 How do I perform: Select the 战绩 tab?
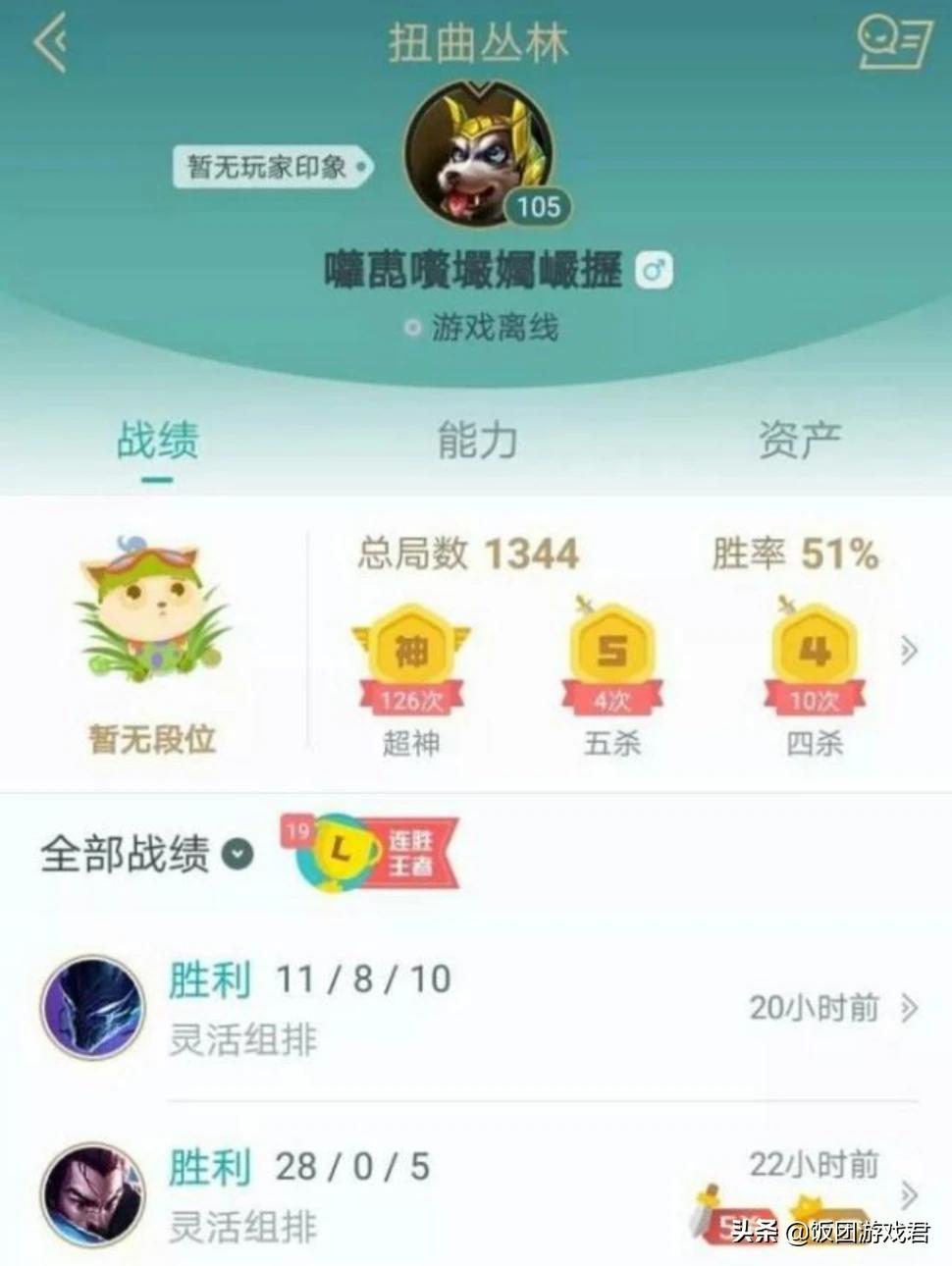tap(157, 441)
